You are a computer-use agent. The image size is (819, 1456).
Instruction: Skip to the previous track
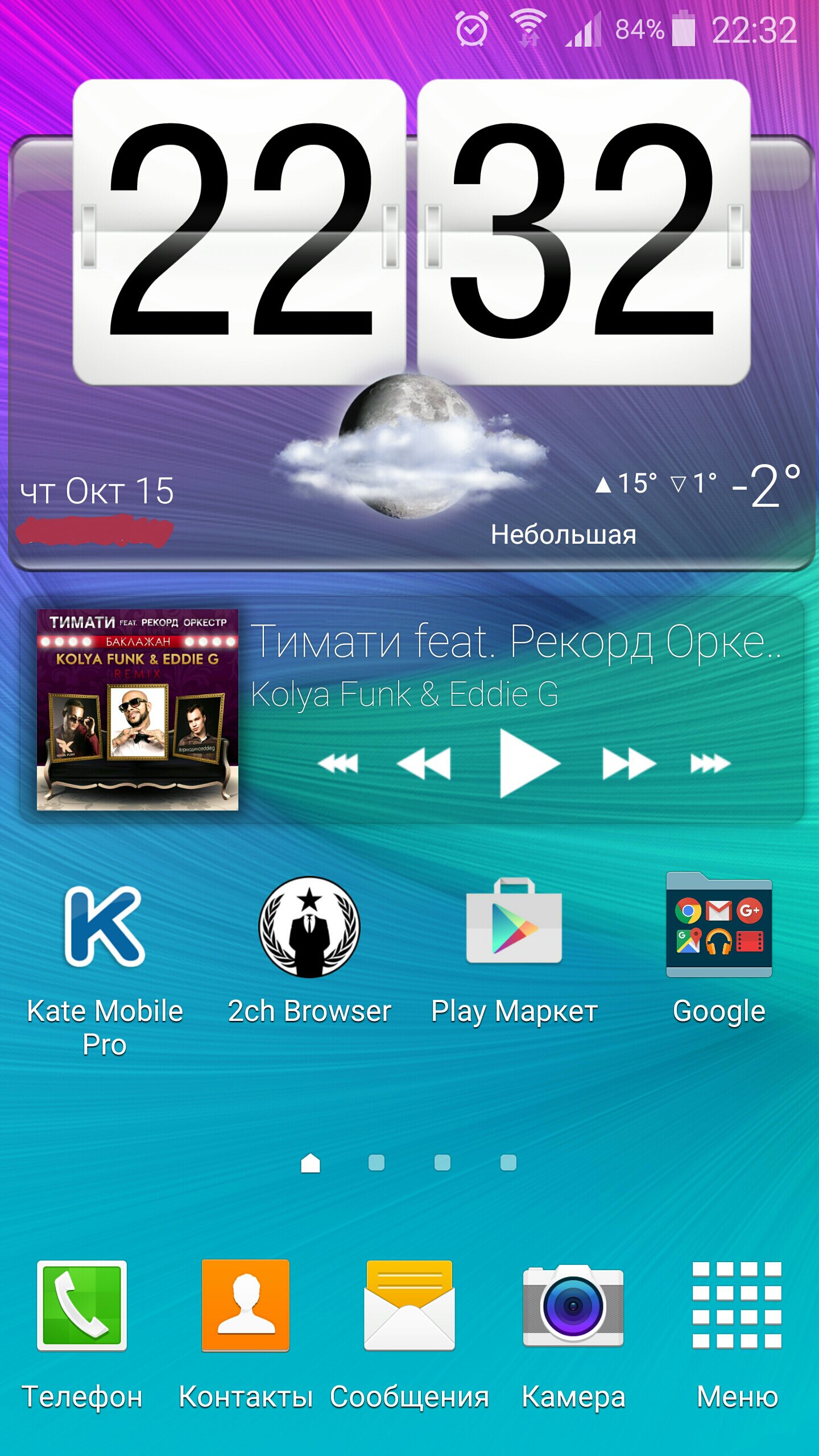point(338,763)
